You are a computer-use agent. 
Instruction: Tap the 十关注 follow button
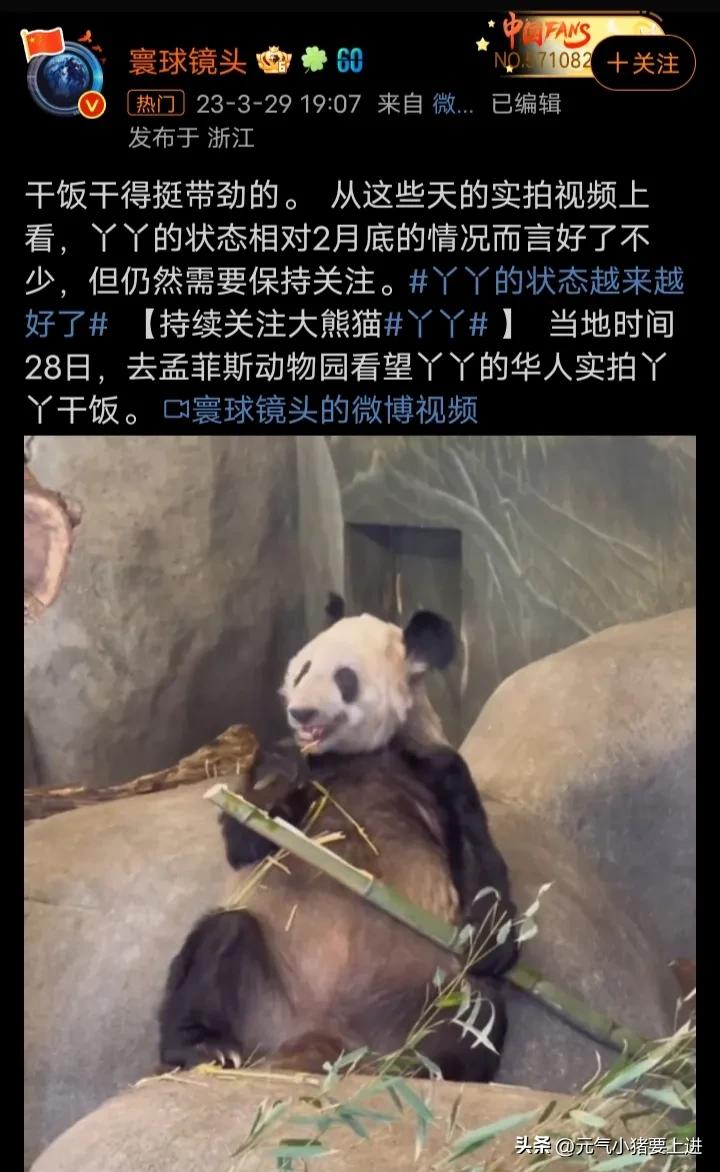point(645,62)
